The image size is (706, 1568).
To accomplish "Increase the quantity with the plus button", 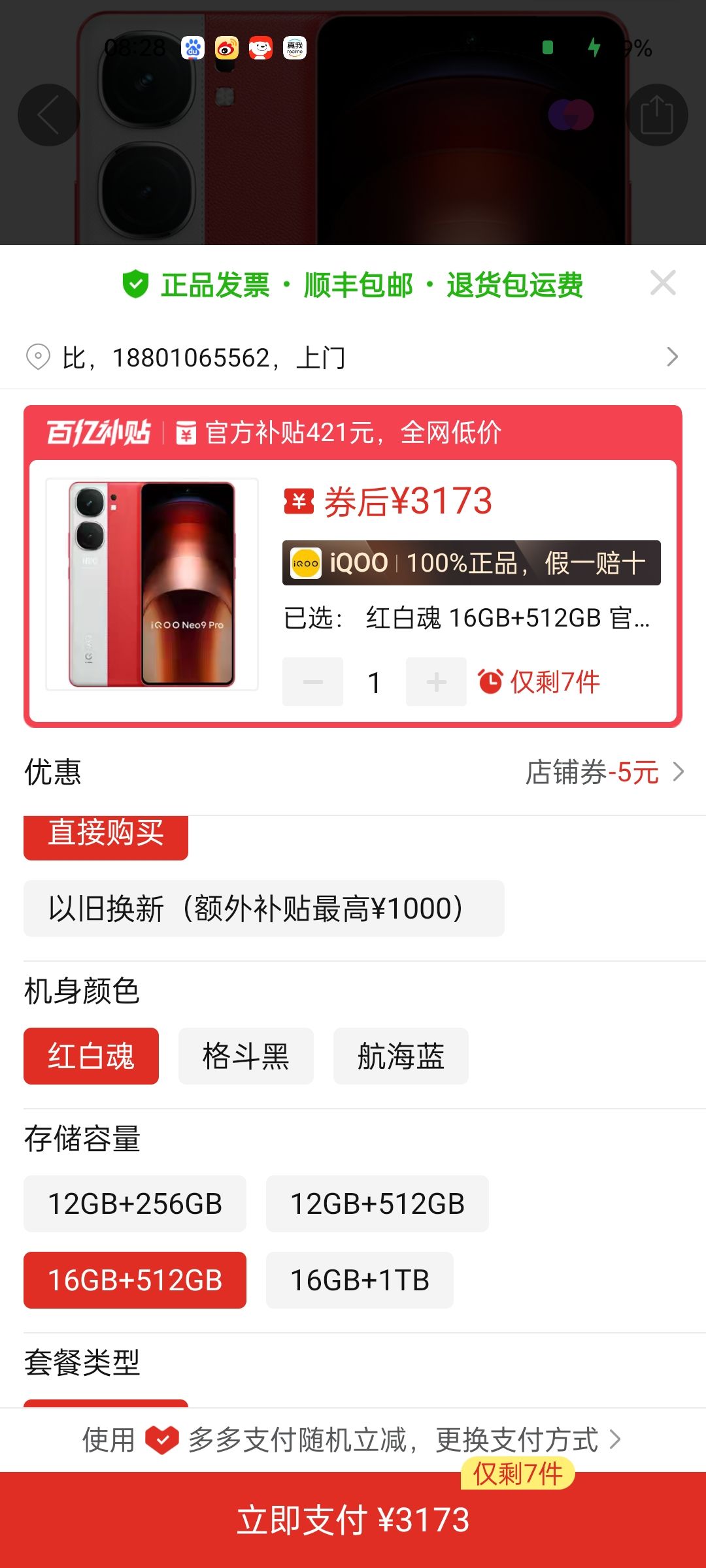I will pyautogui.click(x=436, y=682).
